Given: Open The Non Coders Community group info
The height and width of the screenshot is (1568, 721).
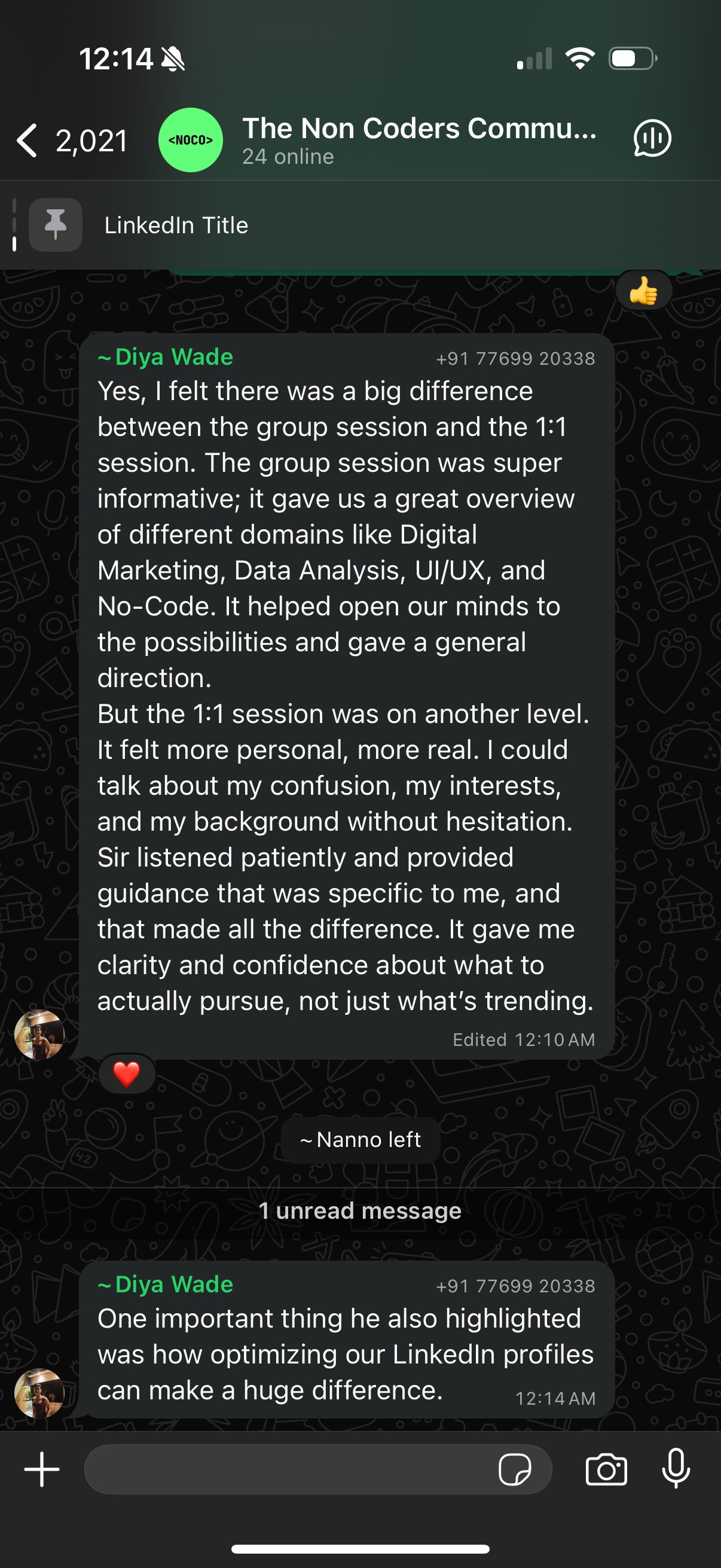Looking at the screenshot, I should point(418,140).
